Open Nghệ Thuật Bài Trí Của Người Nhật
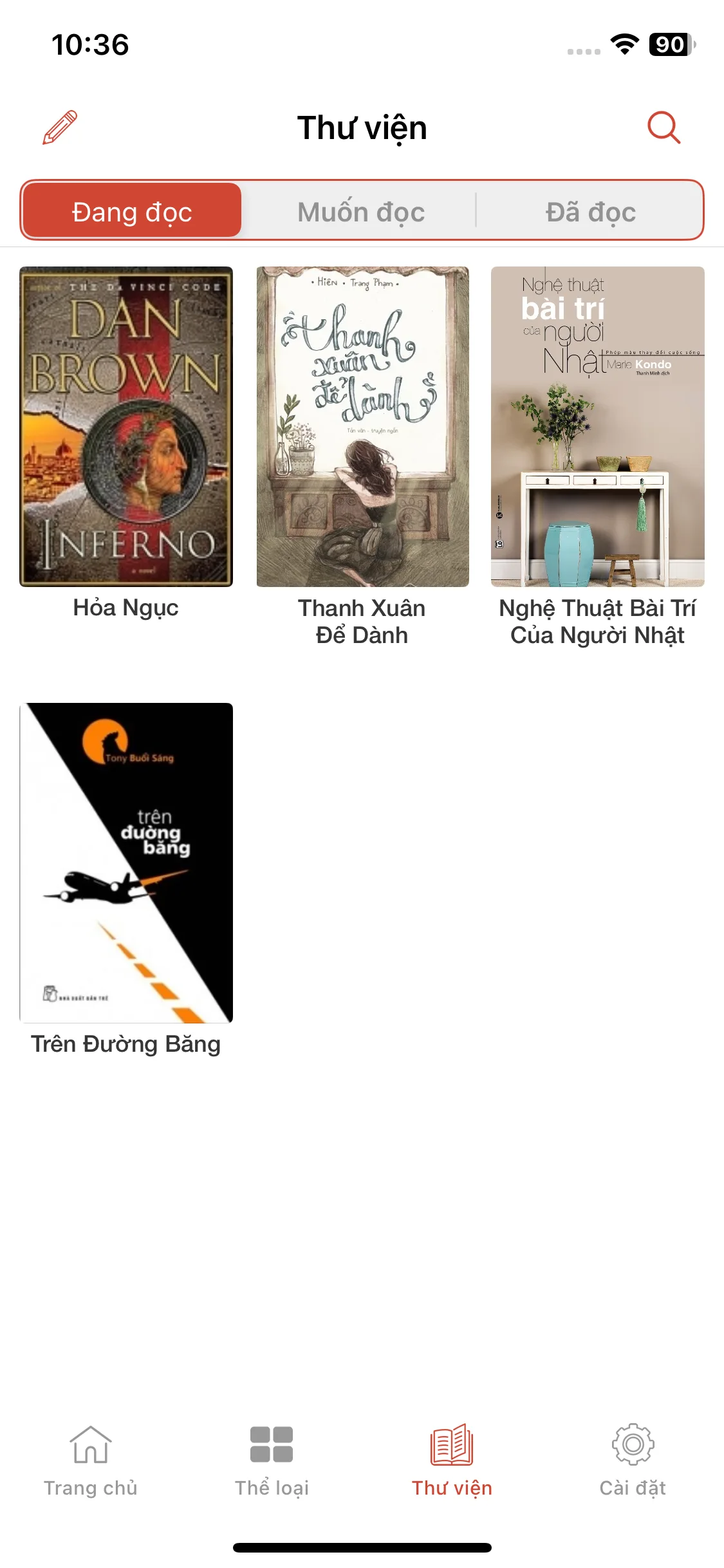The width and height of the screenshot is (724, 1568). click(597, 427)
